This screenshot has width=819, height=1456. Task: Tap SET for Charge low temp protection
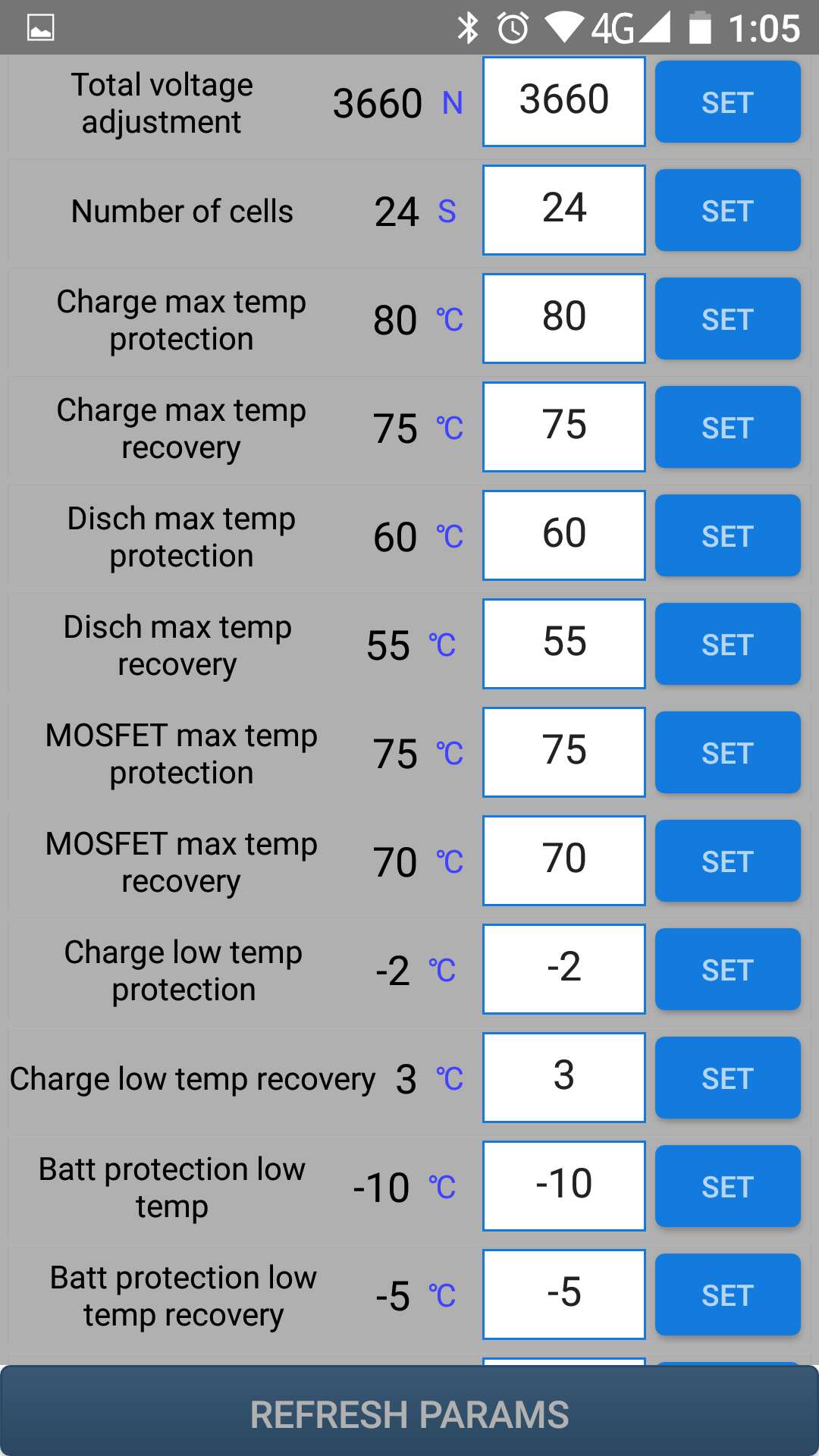[727, 969]
